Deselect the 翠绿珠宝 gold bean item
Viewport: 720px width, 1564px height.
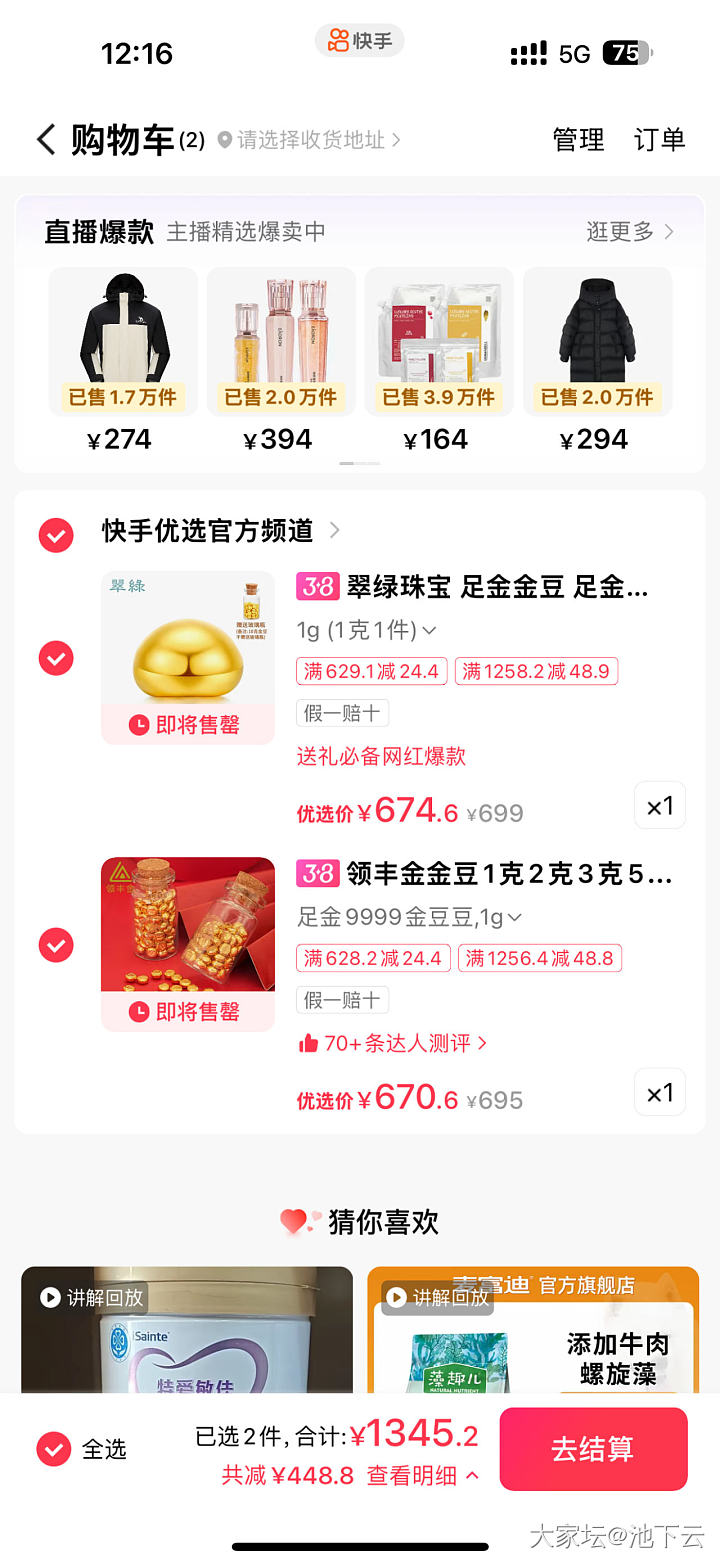[x=56, y=658]
